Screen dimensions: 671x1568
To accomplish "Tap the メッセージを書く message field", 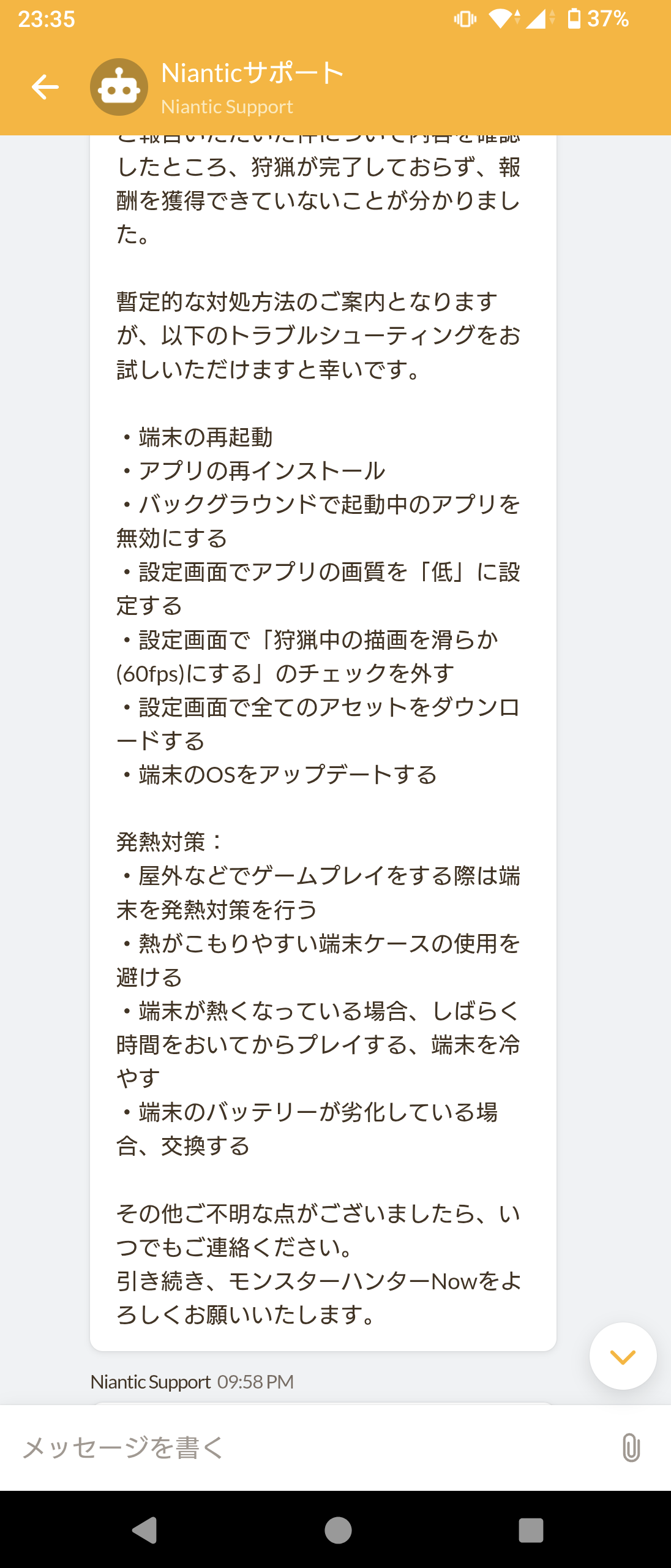I will point(306,1448).
